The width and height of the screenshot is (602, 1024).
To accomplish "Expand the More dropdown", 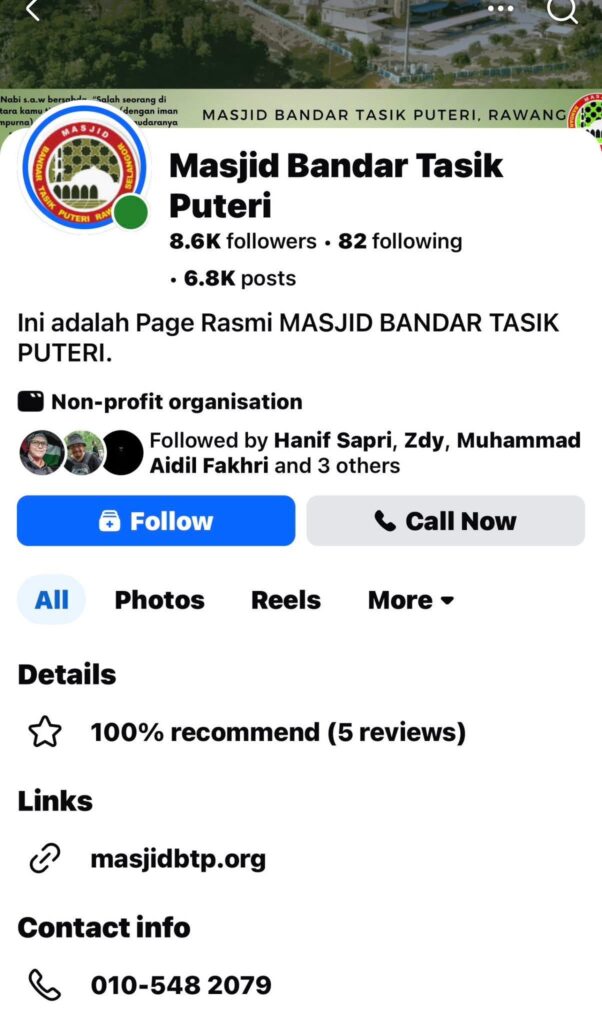I will point(411,600).
